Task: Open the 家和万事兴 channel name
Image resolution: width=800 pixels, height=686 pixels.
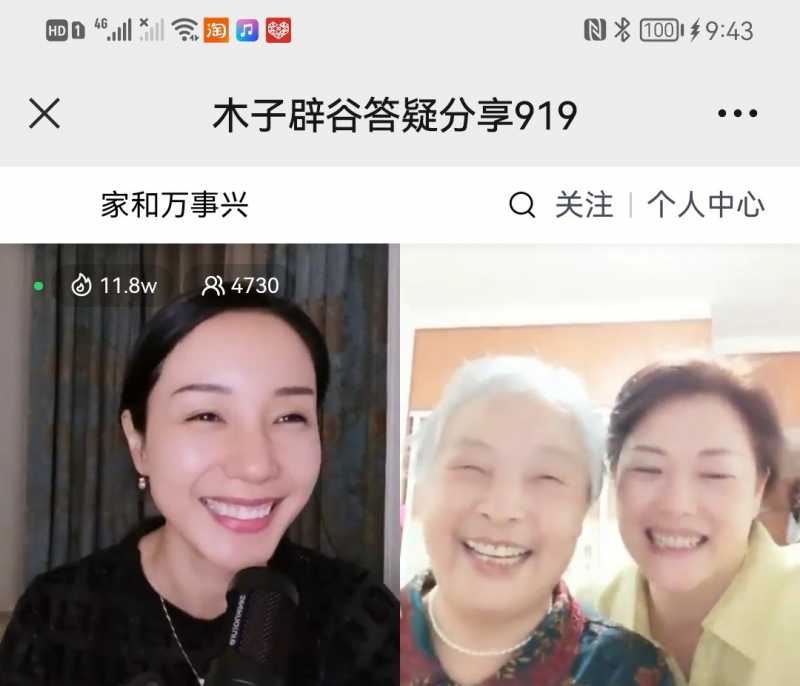Action: (x=174, y=205)
